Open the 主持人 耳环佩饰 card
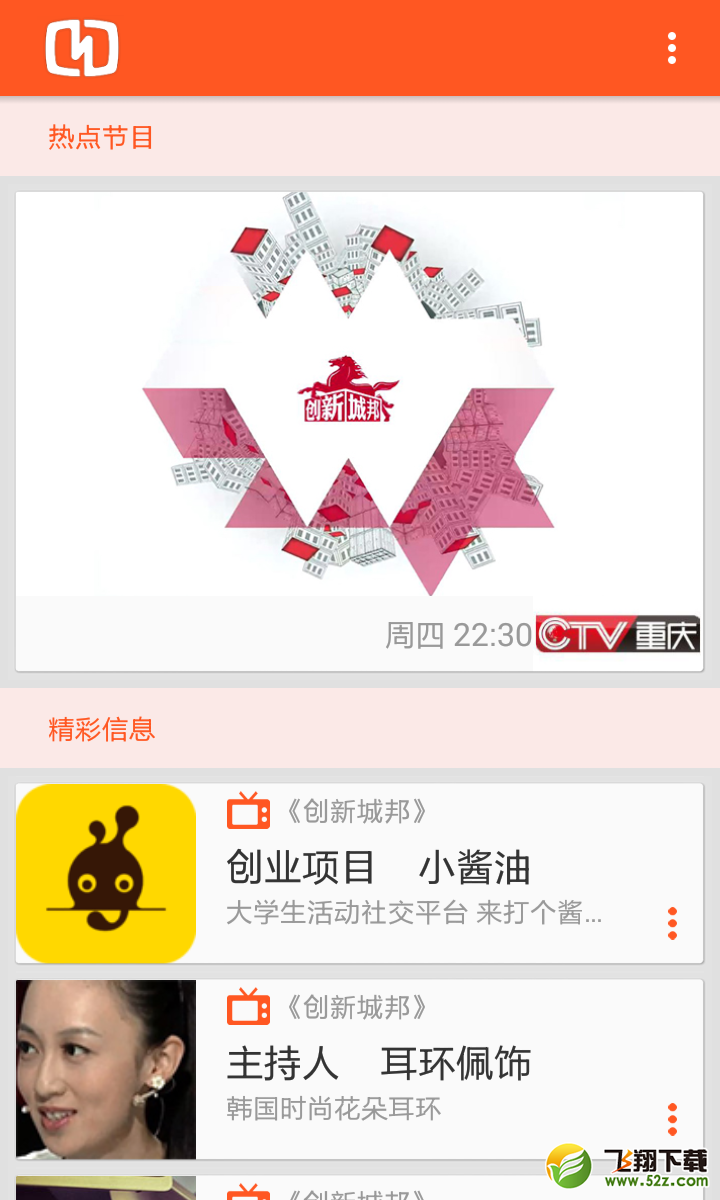The image size is (720, 1200). [x=360, y=1069]
